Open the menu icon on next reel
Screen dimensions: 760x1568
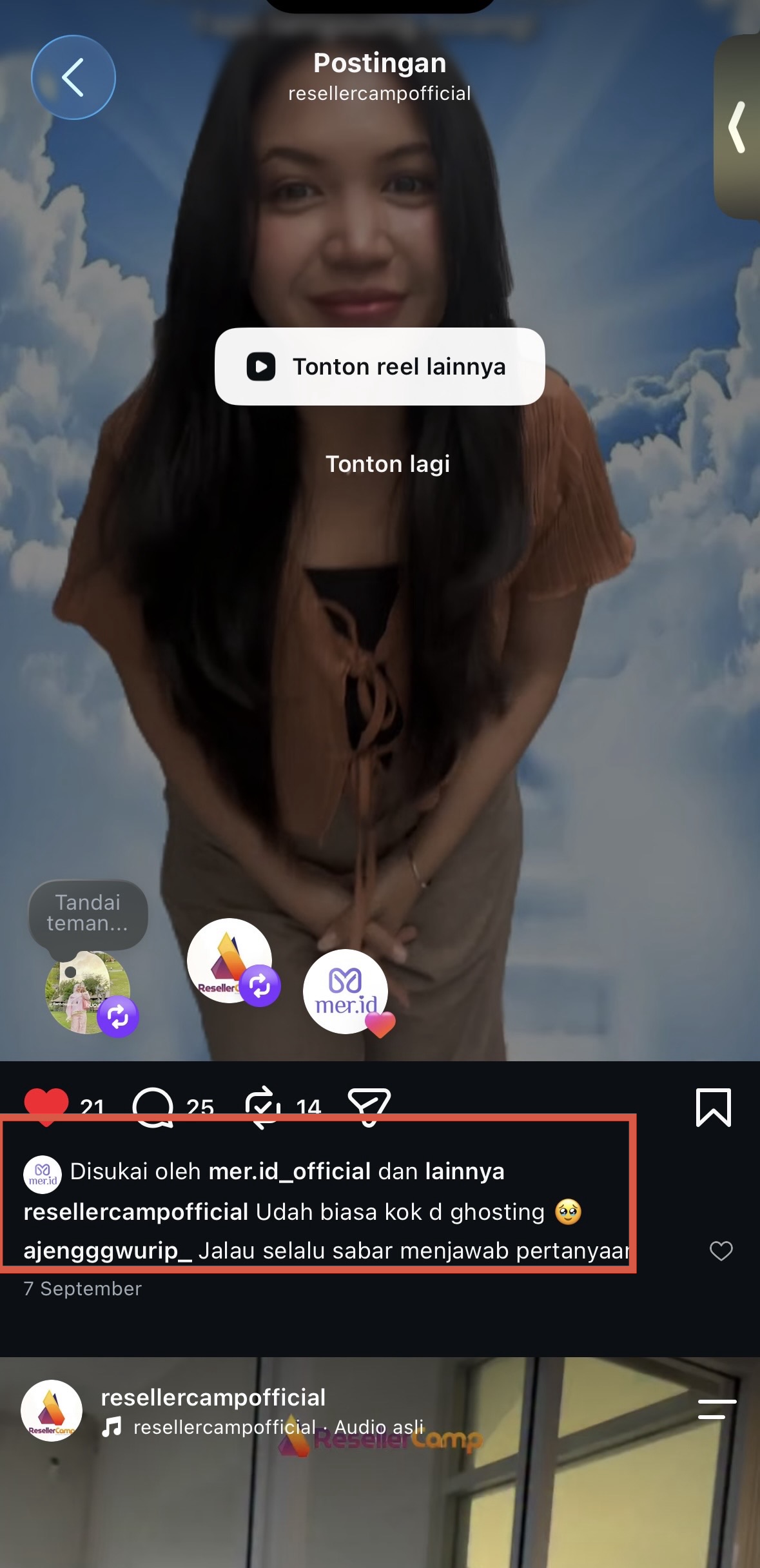tap(717, 1409)
